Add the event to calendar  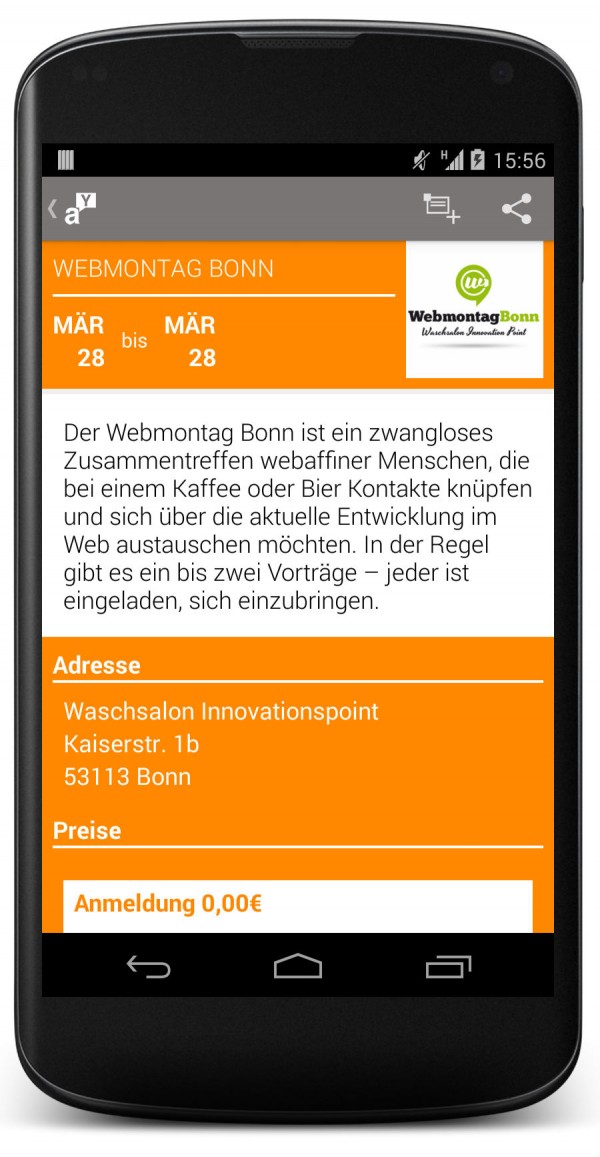[441, 208]
